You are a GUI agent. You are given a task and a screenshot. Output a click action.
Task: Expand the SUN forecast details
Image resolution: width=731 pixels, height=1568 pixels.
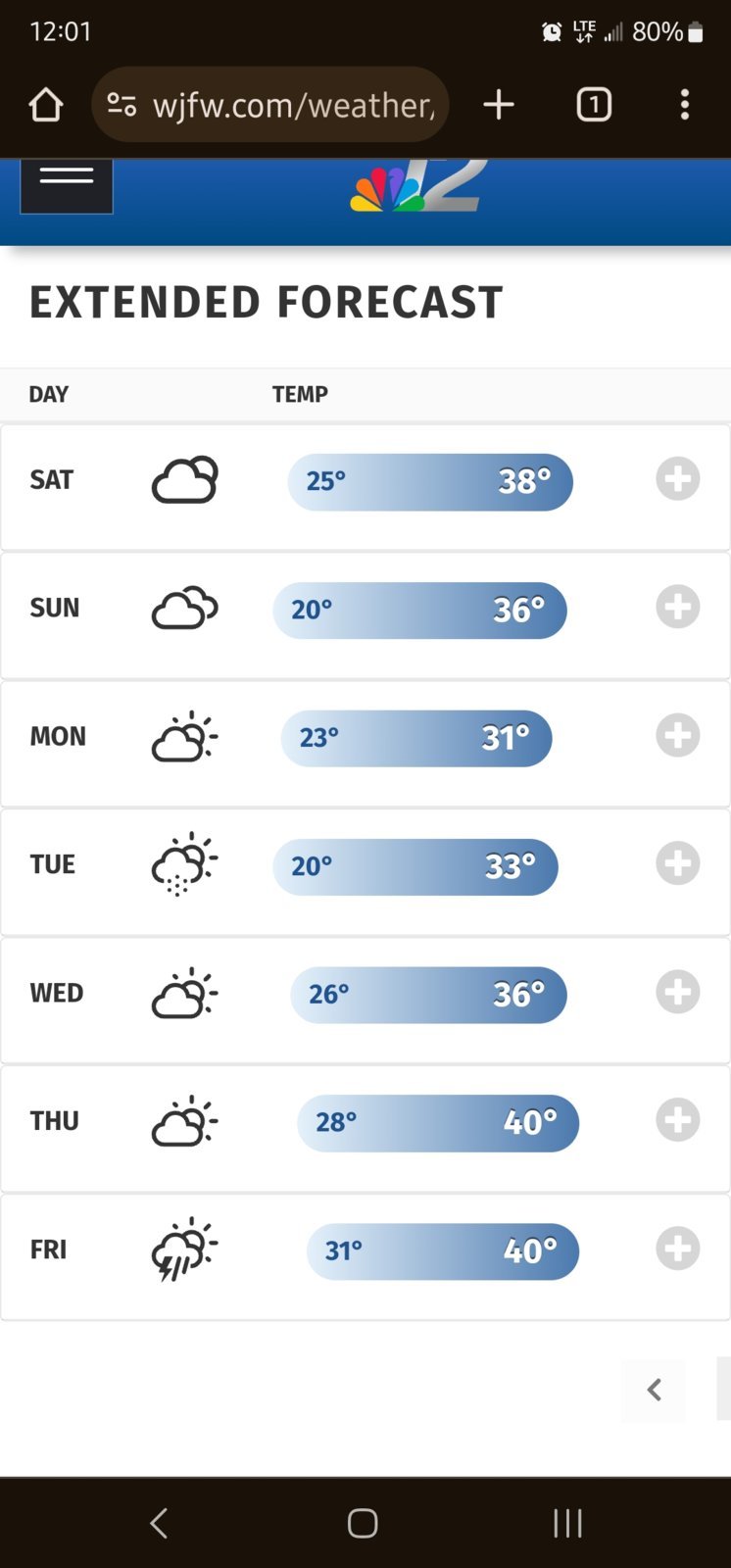coord(677,608)
